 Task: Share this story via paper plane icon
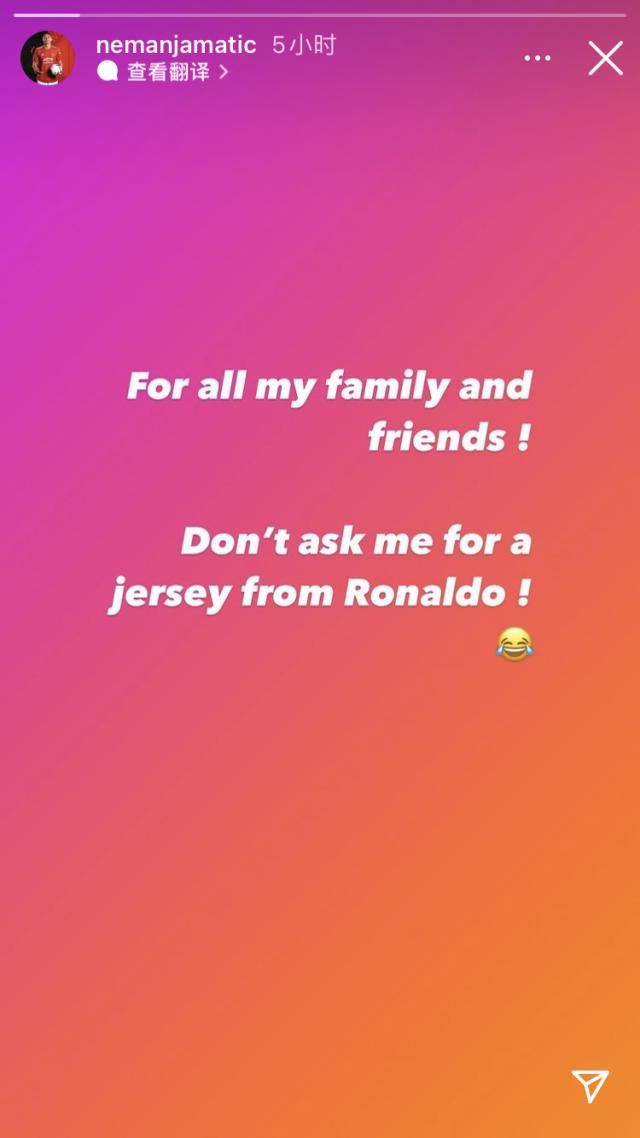(590, 1085)
